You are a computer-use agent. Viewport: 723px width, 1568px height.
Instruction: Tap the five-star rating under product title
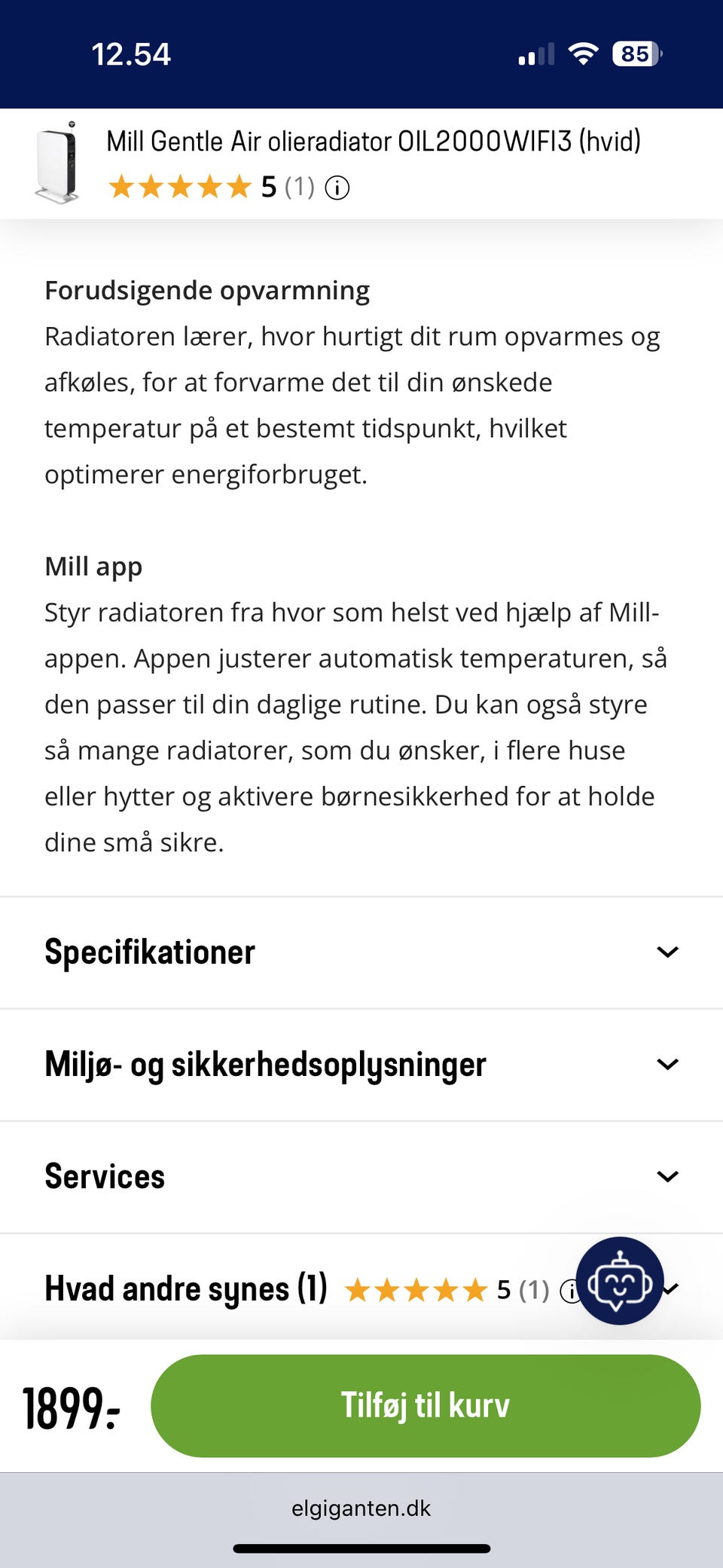pos(181,186)
